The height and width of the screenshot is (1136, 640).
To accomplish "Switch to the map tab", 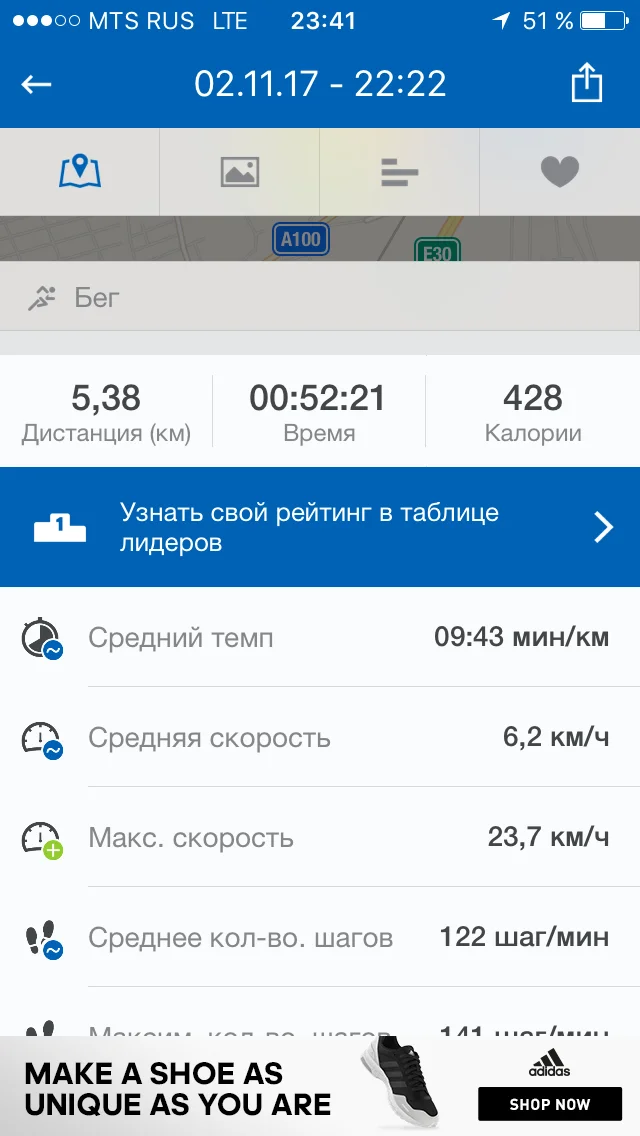I will coord(80,172).
